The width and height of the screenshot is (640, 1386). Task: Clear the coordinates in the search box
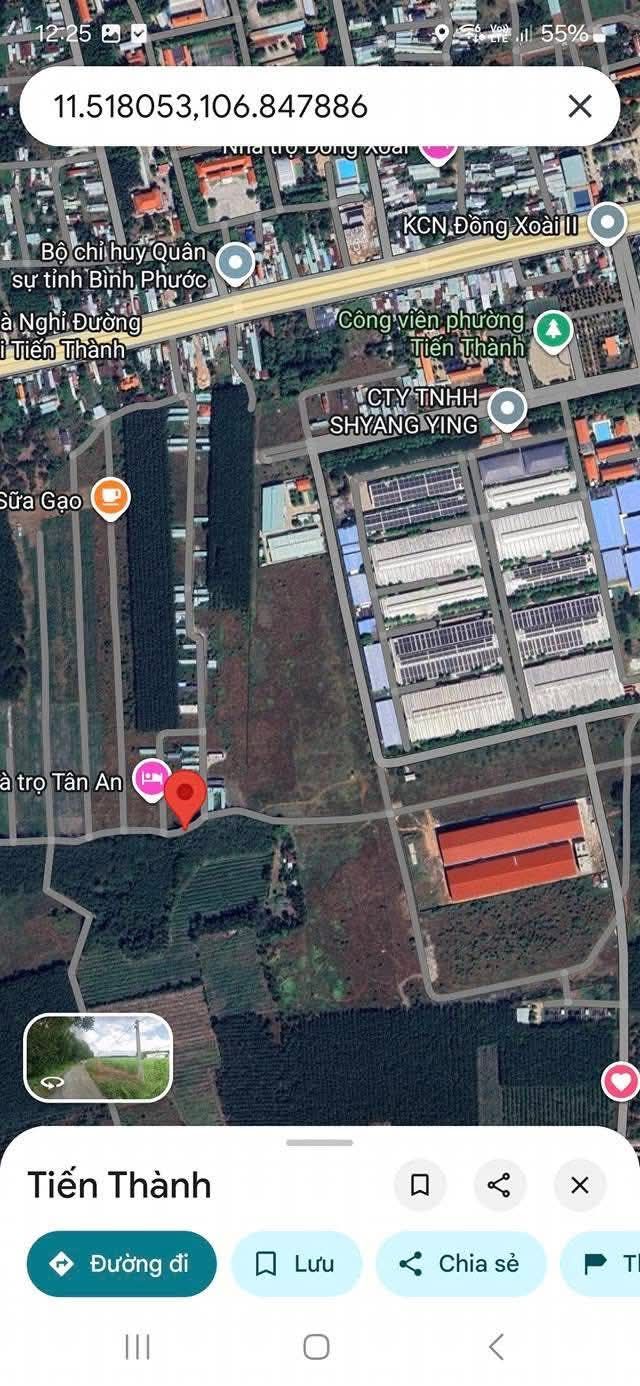[579, 106]
